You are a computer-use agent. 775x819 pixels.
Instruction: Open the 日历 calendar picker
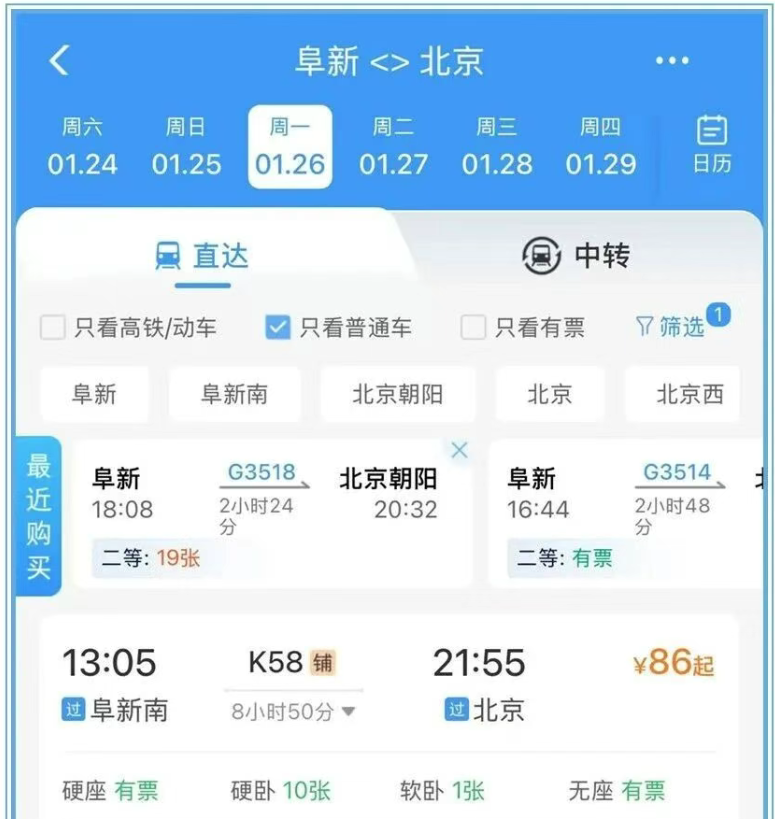tap(711, 146)
